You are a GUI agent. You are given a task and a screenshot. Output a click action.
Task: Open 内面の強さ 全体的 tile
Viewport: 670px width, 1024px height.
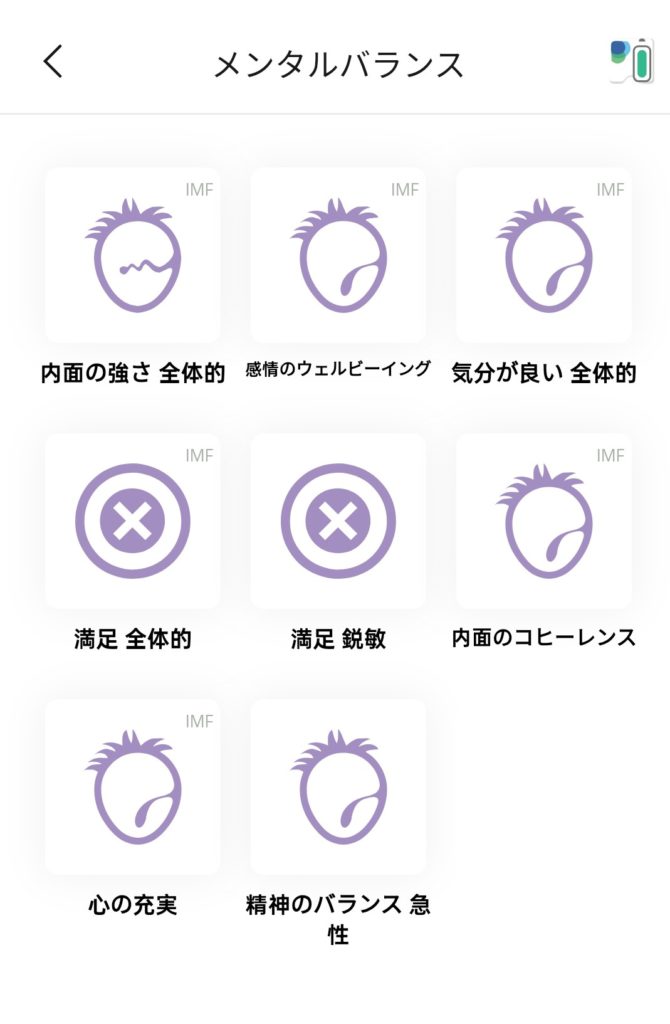click(133, 256)
